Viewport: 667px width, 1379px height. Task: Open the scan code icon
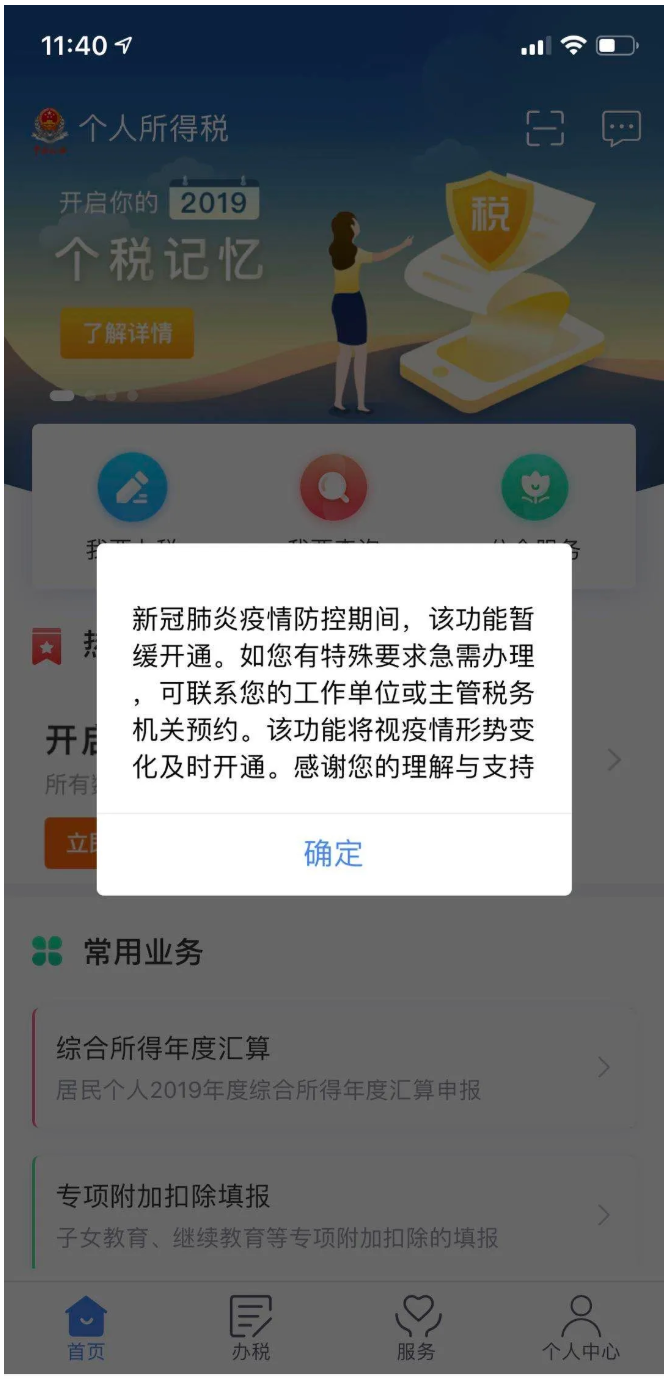(x=545, y=129)
